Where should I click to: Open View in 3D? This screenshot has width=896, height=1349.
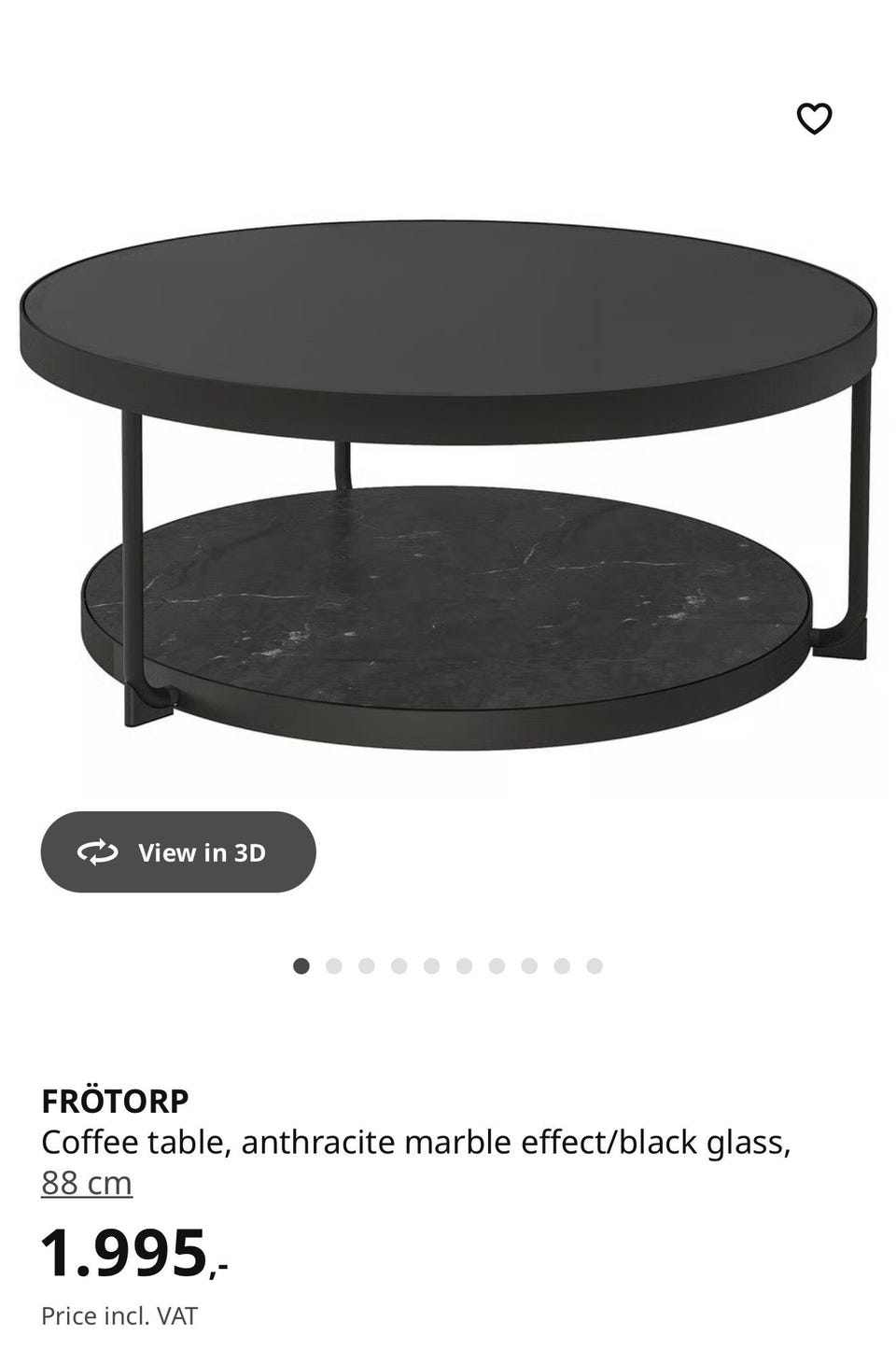pos(178,852)
